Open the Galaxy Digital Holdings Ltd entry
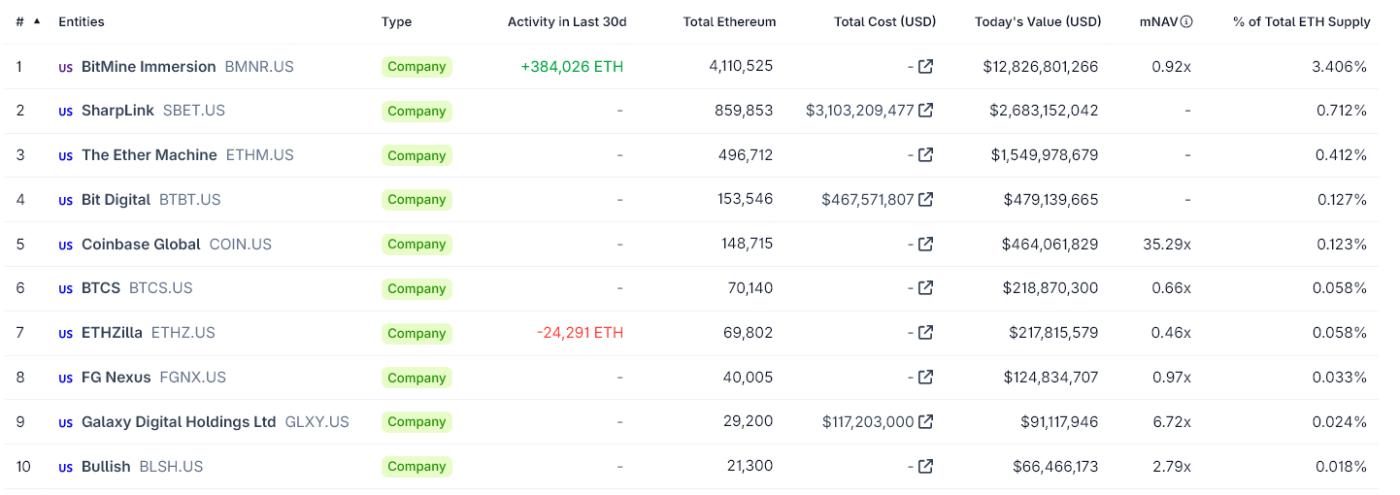 click(x=178, y=422)
